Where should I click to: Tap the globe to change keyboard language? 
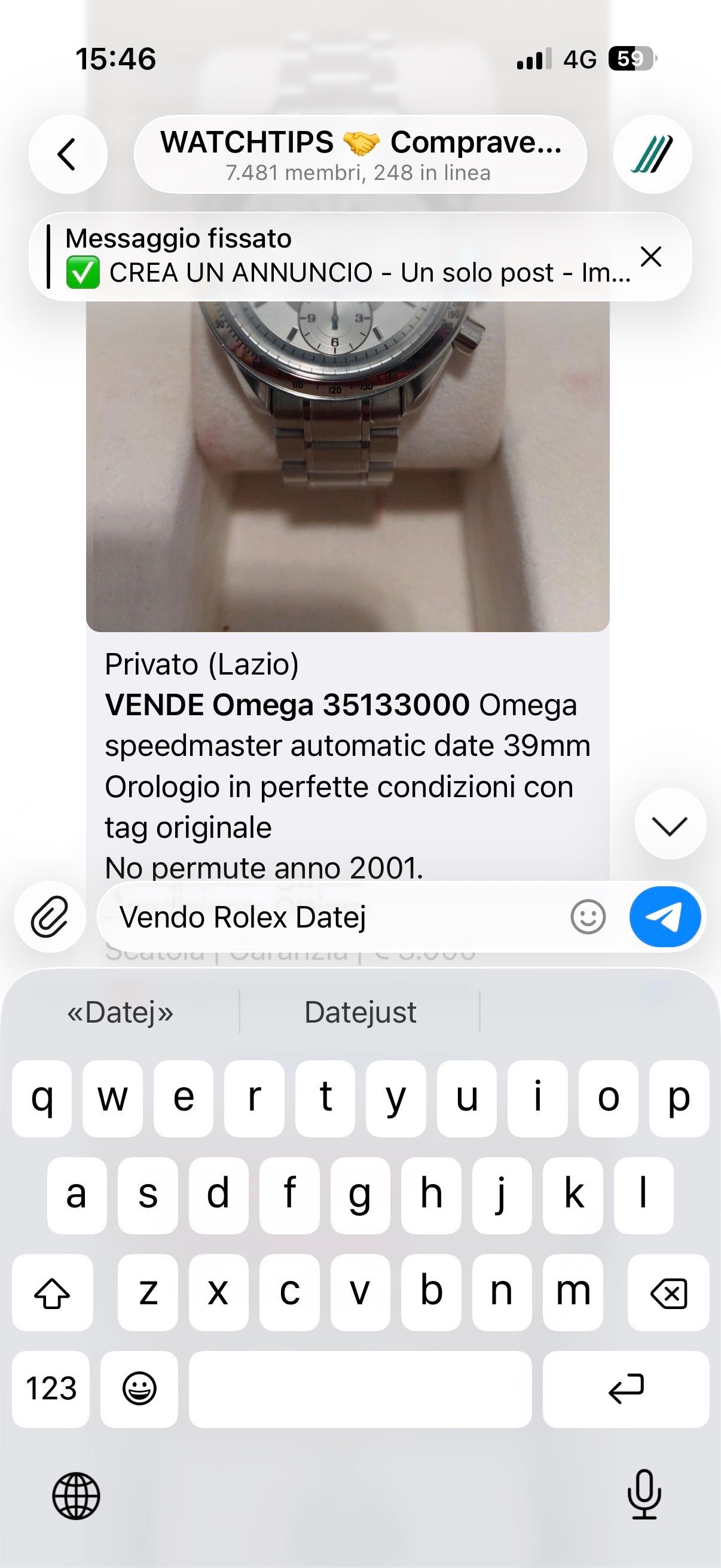pyautogui.click(x=76, y=1496)
